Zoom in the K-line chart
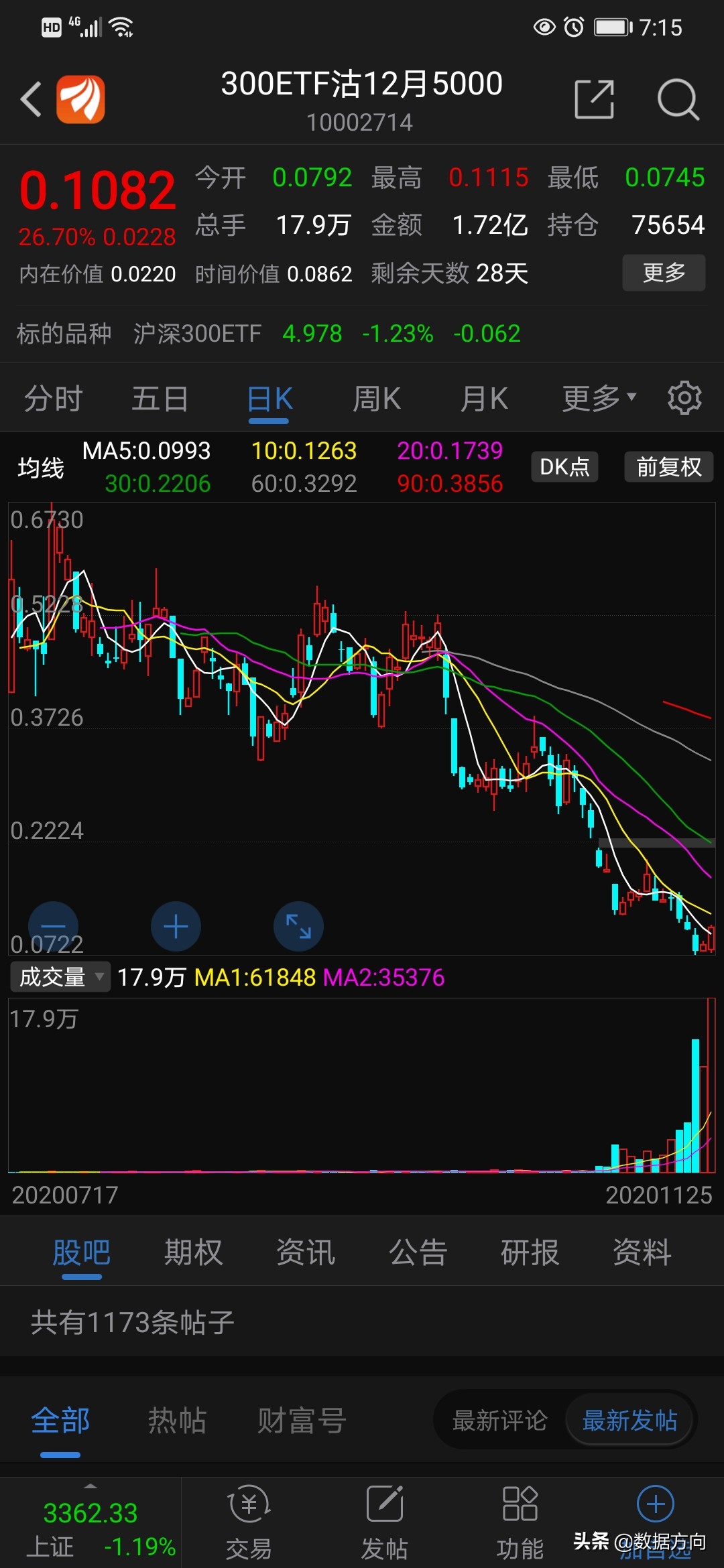The image size is (724, 1568). tap(176, 927)
